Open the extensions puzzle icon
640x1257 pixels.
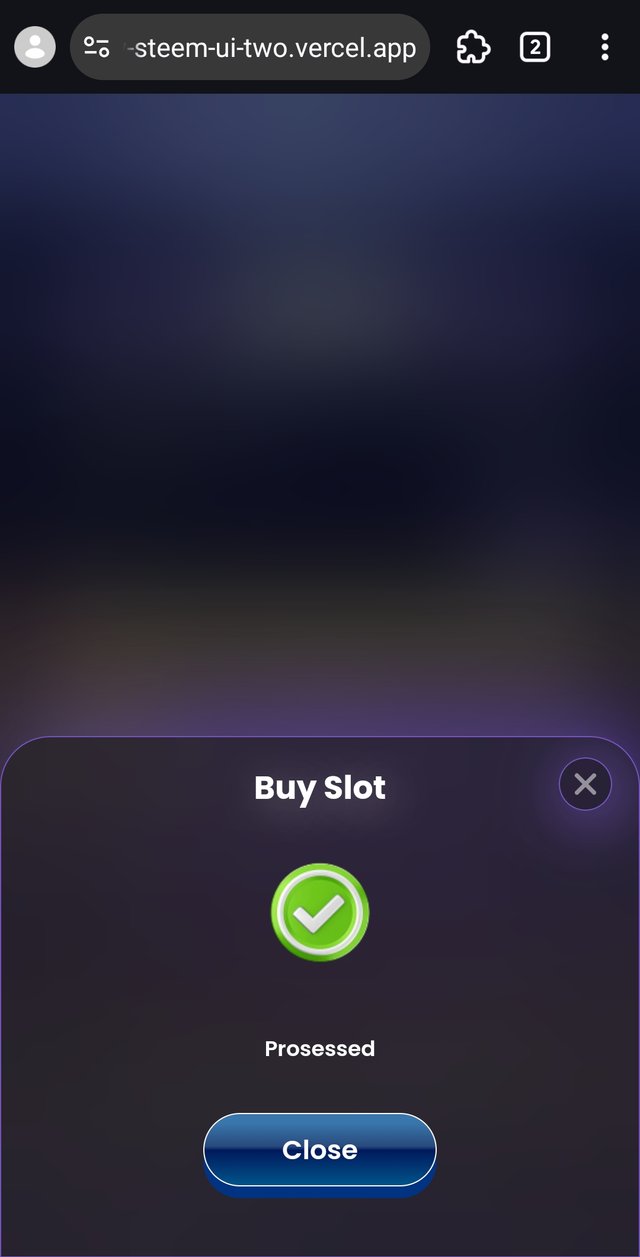[x=473, y=47]
